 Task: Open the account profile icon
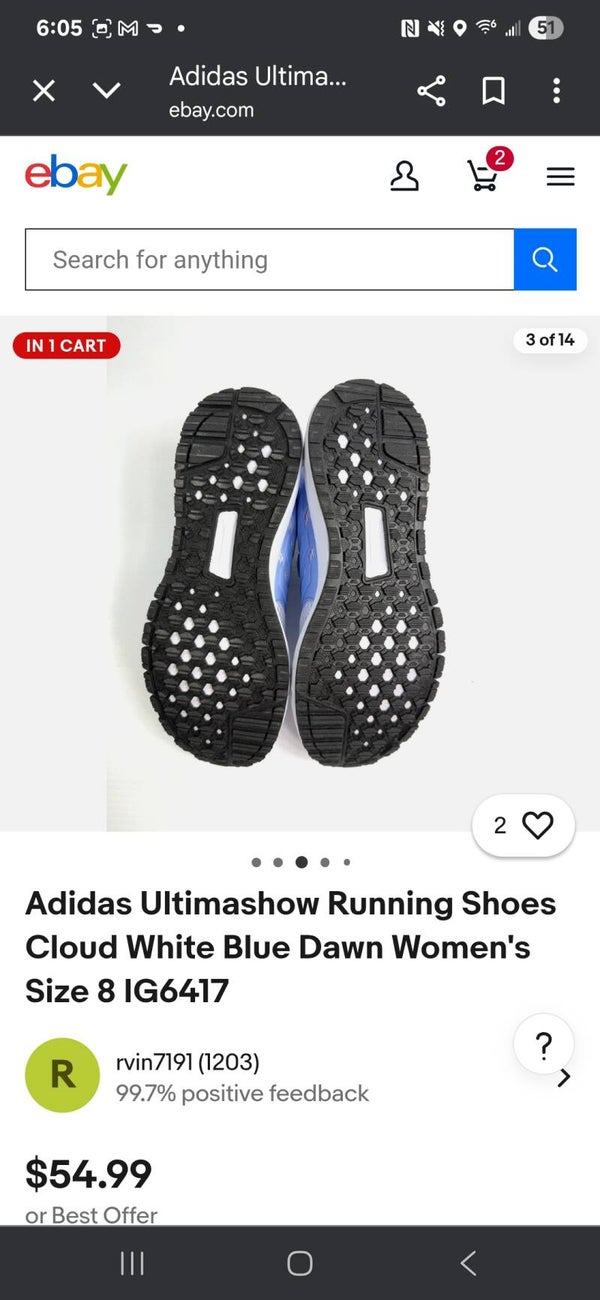pos(404,177)
